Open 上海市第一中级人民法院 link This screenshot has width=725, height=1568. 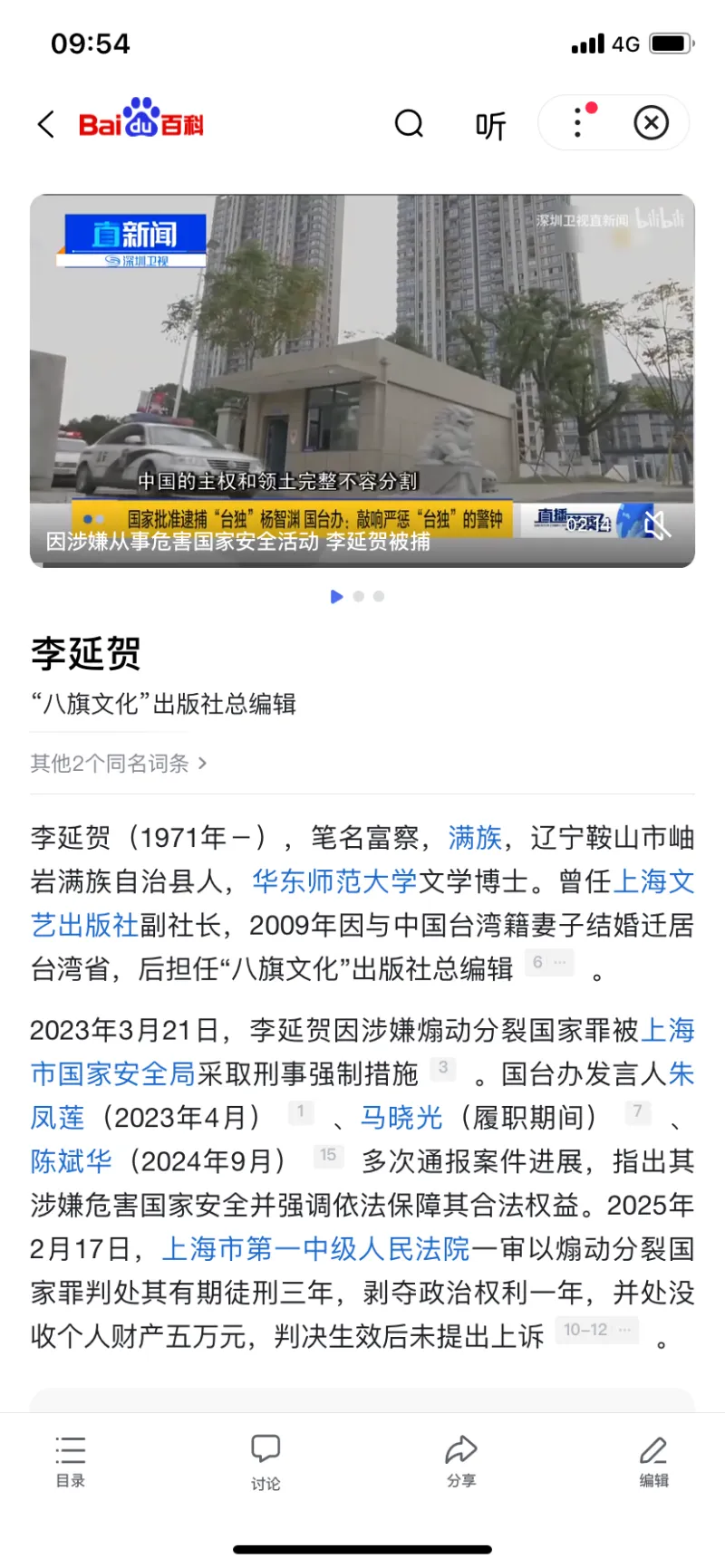[315, 1249]
